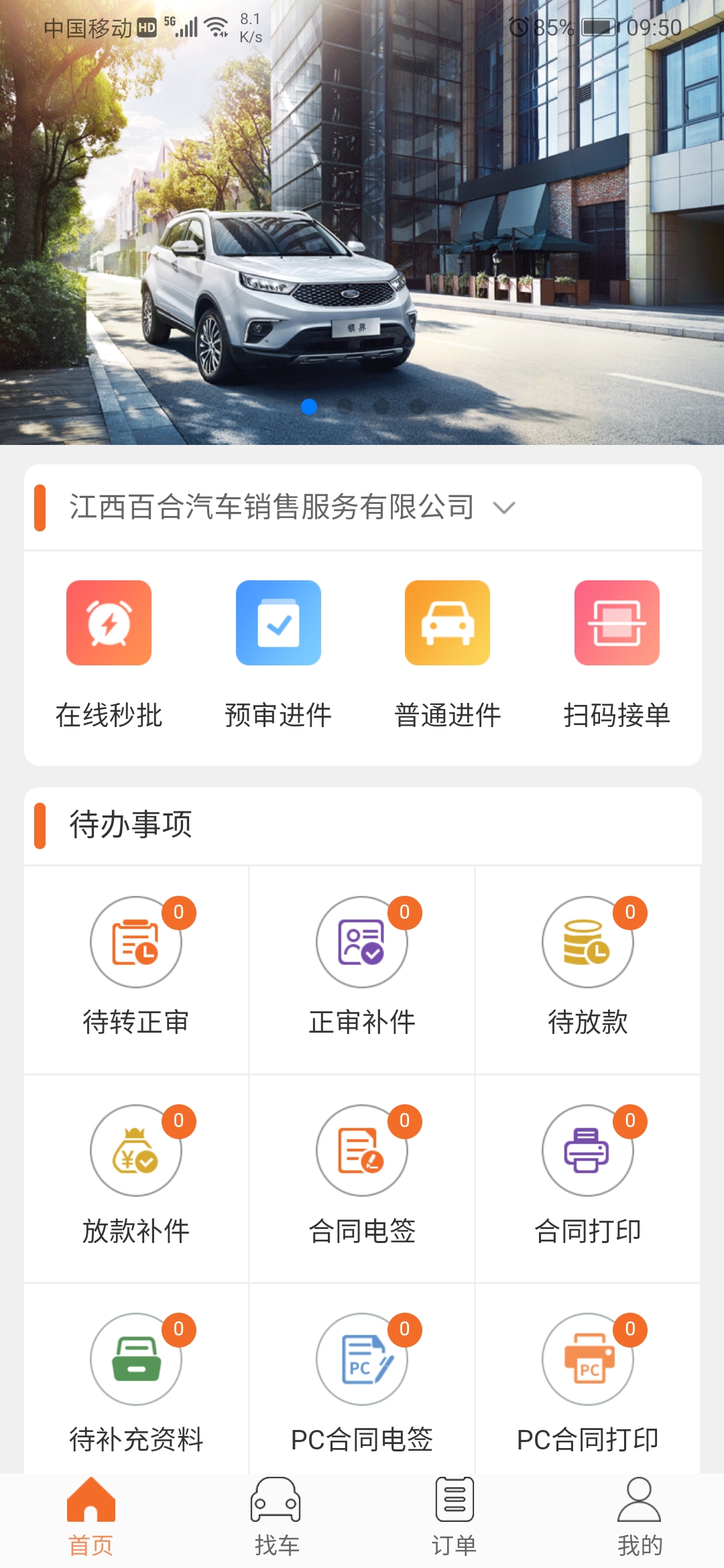Image resolution: width=724 pixels, height=1568 pixels.
Task: Select the second carousel indicator dot
Action: click(345, 405)
